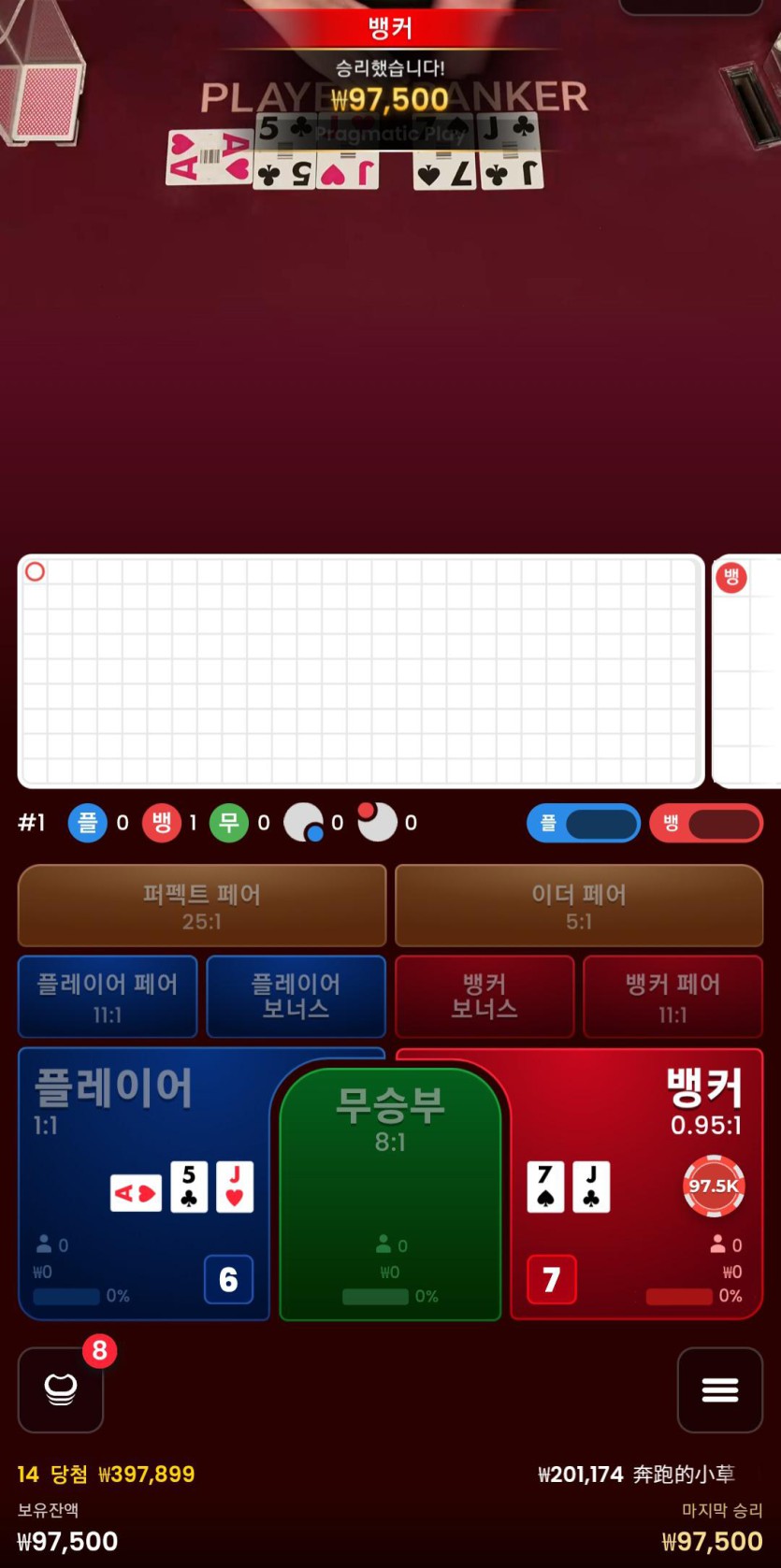The width and height of the screenshot is (781, 1568).
Task: Bet on 무승부 8:1 tie area
Action: (x=390, y=1187)
